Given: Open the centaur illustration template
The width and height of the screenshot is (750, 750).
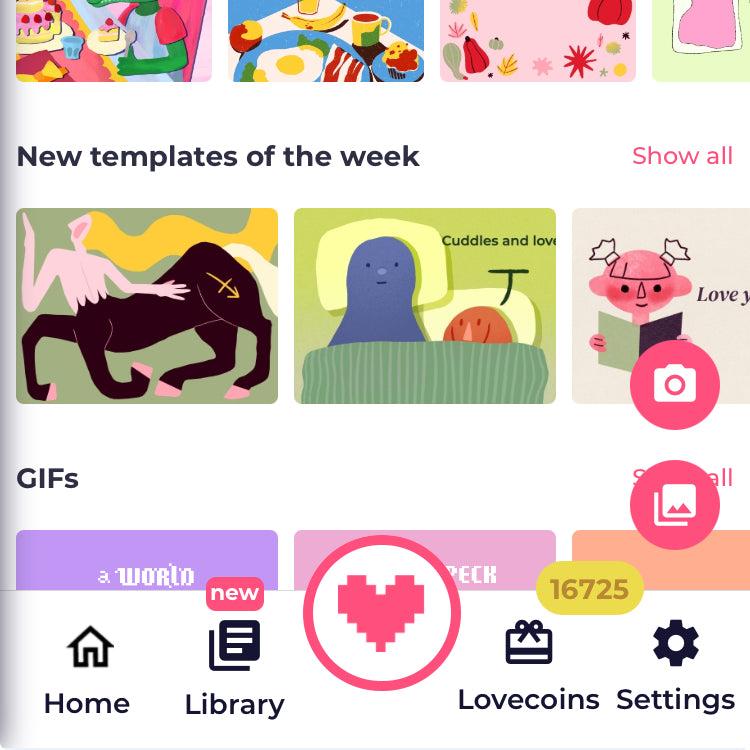Looking at the screenshot, I should point(147,305).
